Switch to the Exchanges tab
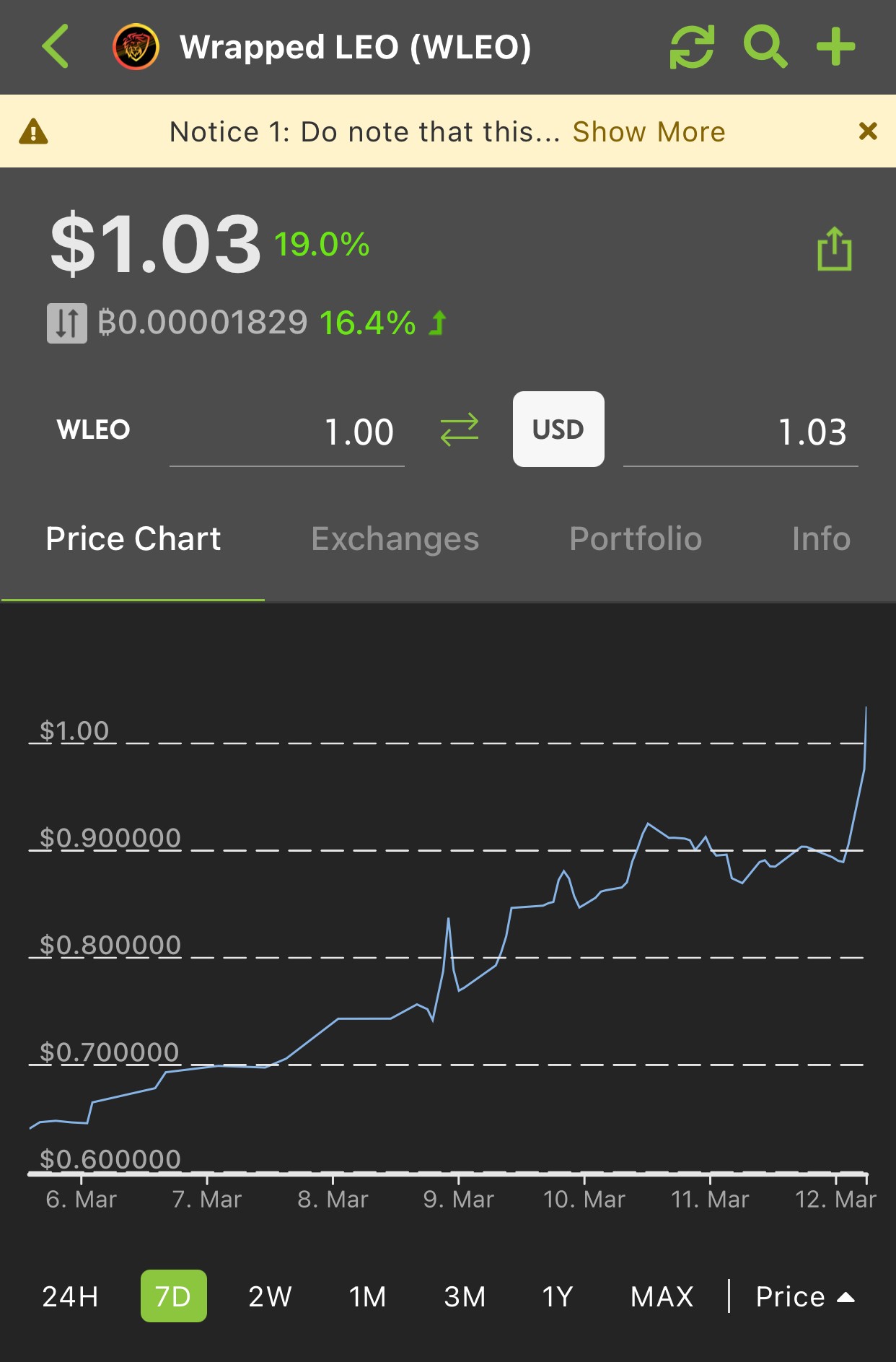The width and height of the screenshot is (896, 1362). pyautogui.click(x=395, y=538)
